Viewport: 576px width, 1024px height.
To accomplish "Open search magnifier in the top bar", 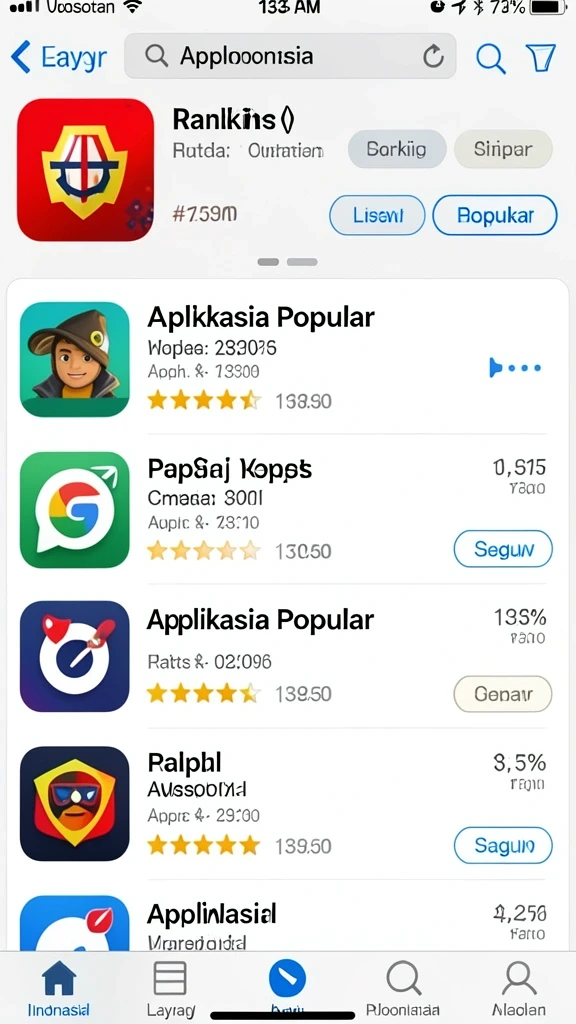I will click(490, 57).
